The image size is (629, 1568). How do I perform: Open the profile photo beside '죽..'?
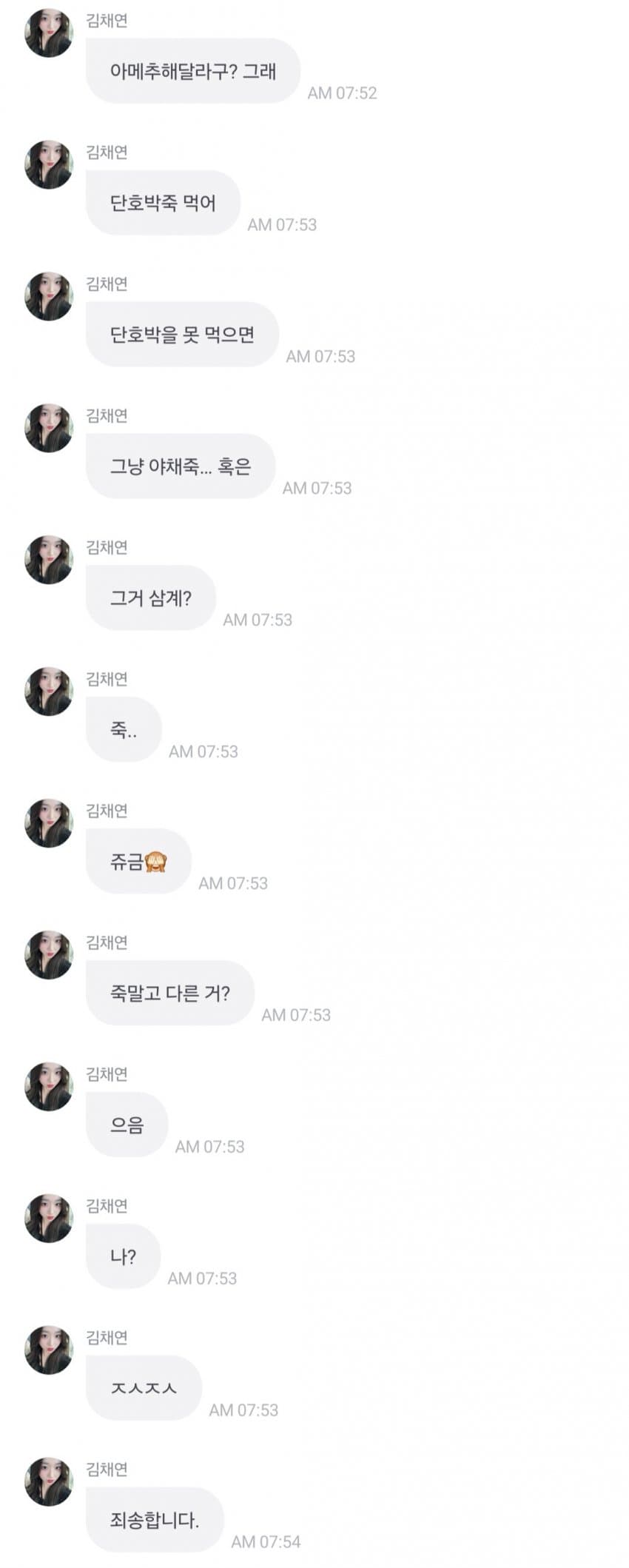pos(48,689)
